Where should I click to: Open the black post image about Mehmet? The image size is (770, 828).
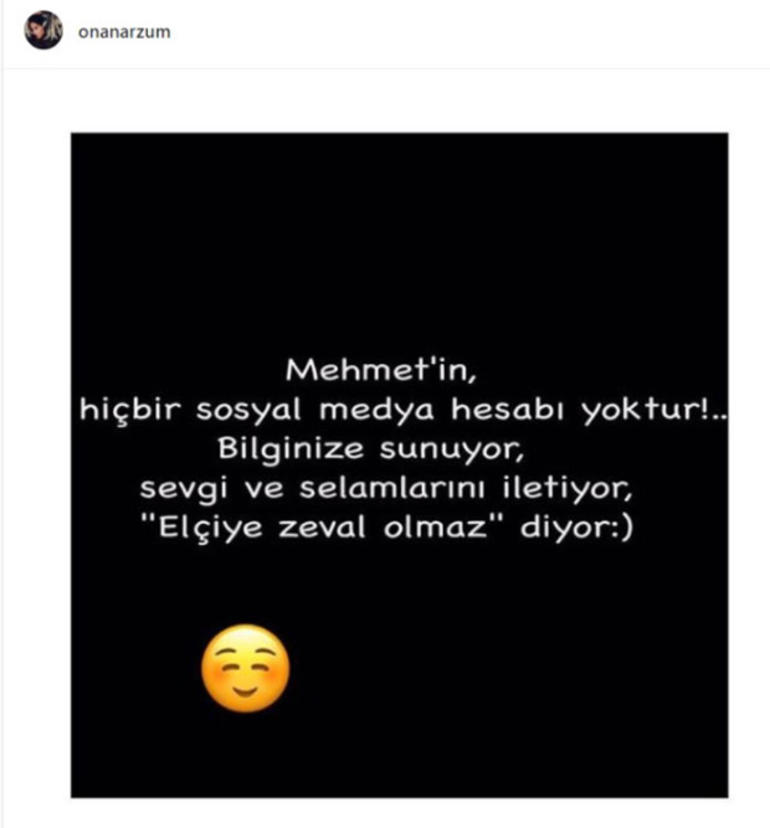(x=399, y=464)
